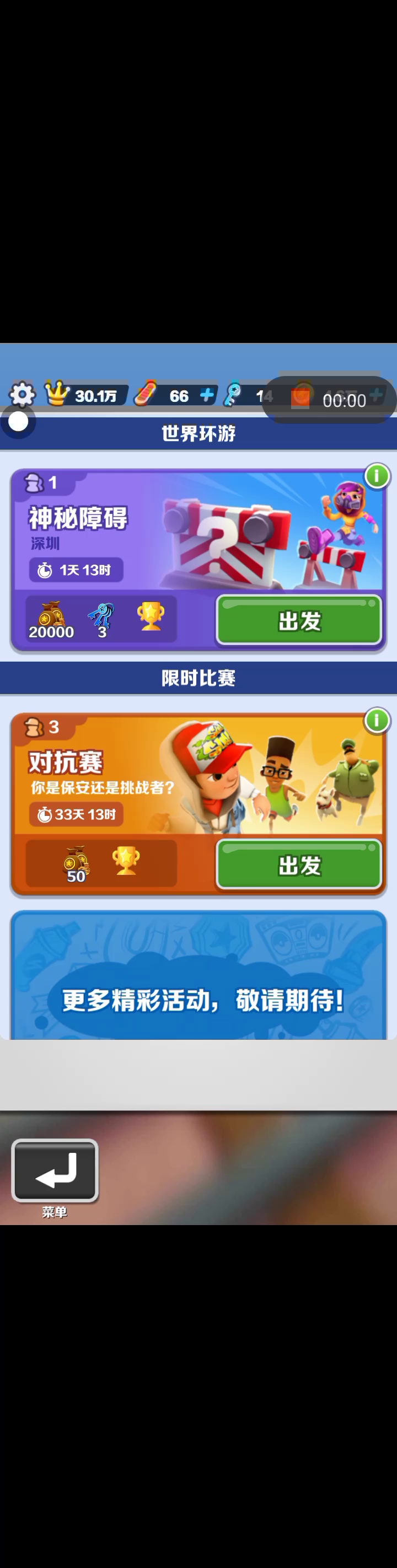
Task: Start the 神秘障碍 event with 出发
Action: pos(299,620)
